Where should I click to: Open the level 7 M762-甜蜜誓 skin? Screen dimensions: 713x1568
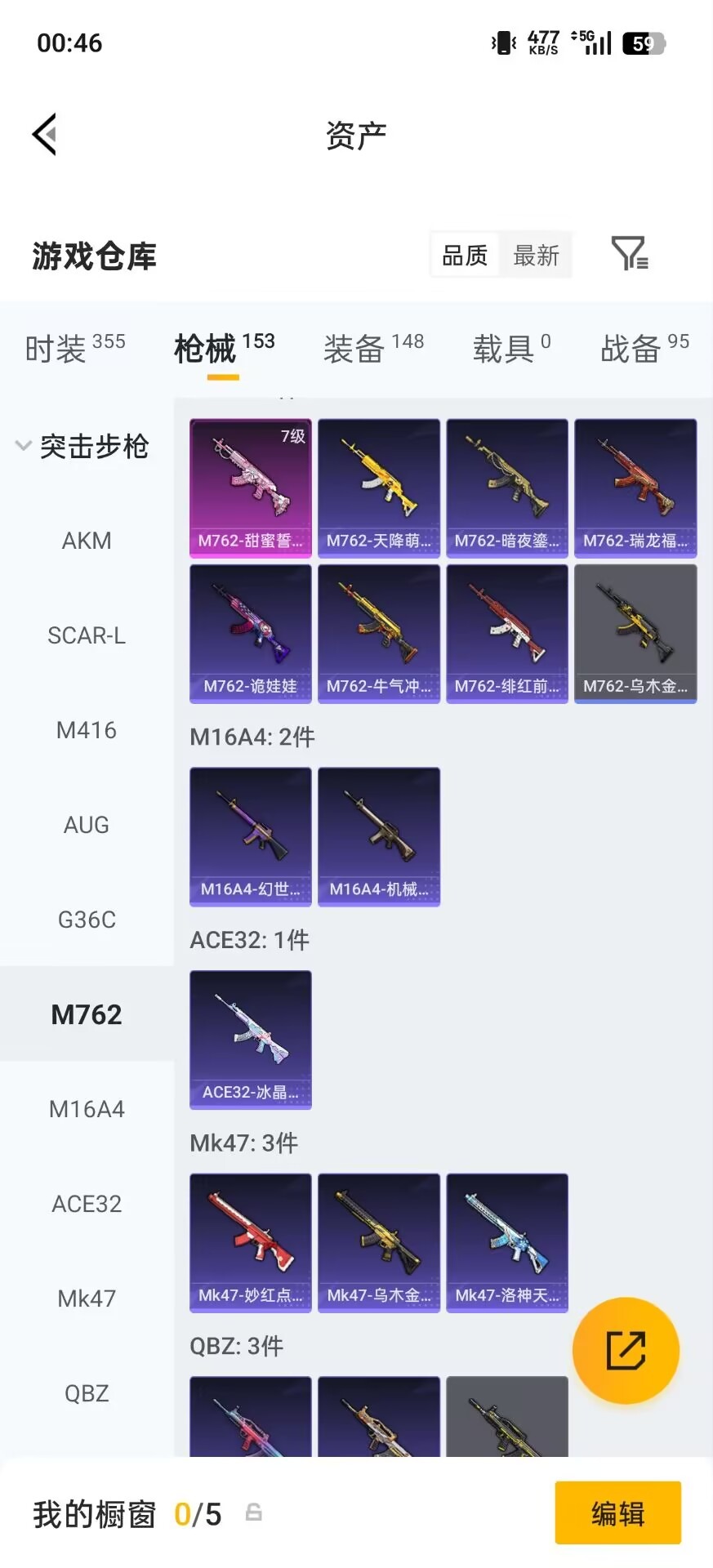pyautogui.click(x=251, y=488)
